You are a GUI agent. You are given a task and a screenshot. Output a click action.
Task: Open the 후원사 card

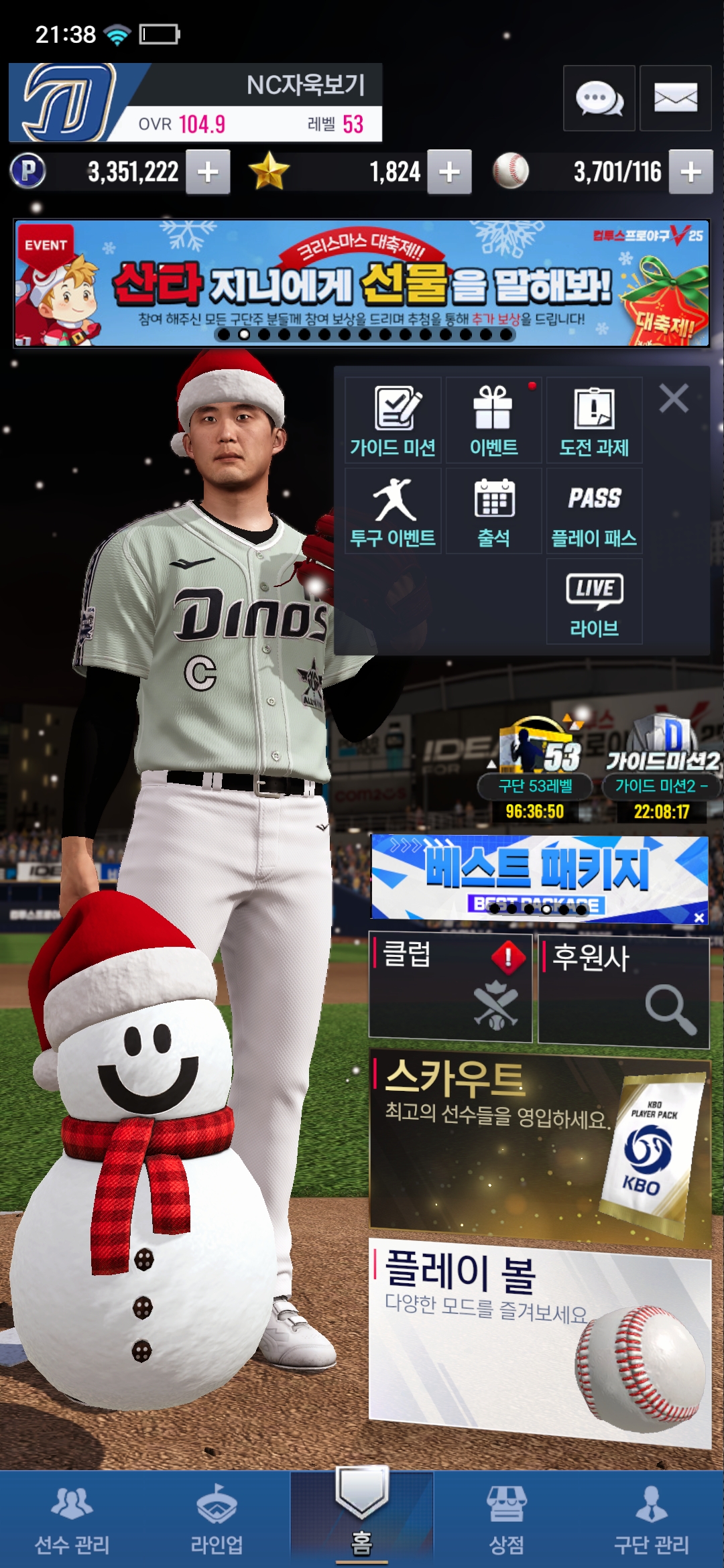tap(623, 990)
